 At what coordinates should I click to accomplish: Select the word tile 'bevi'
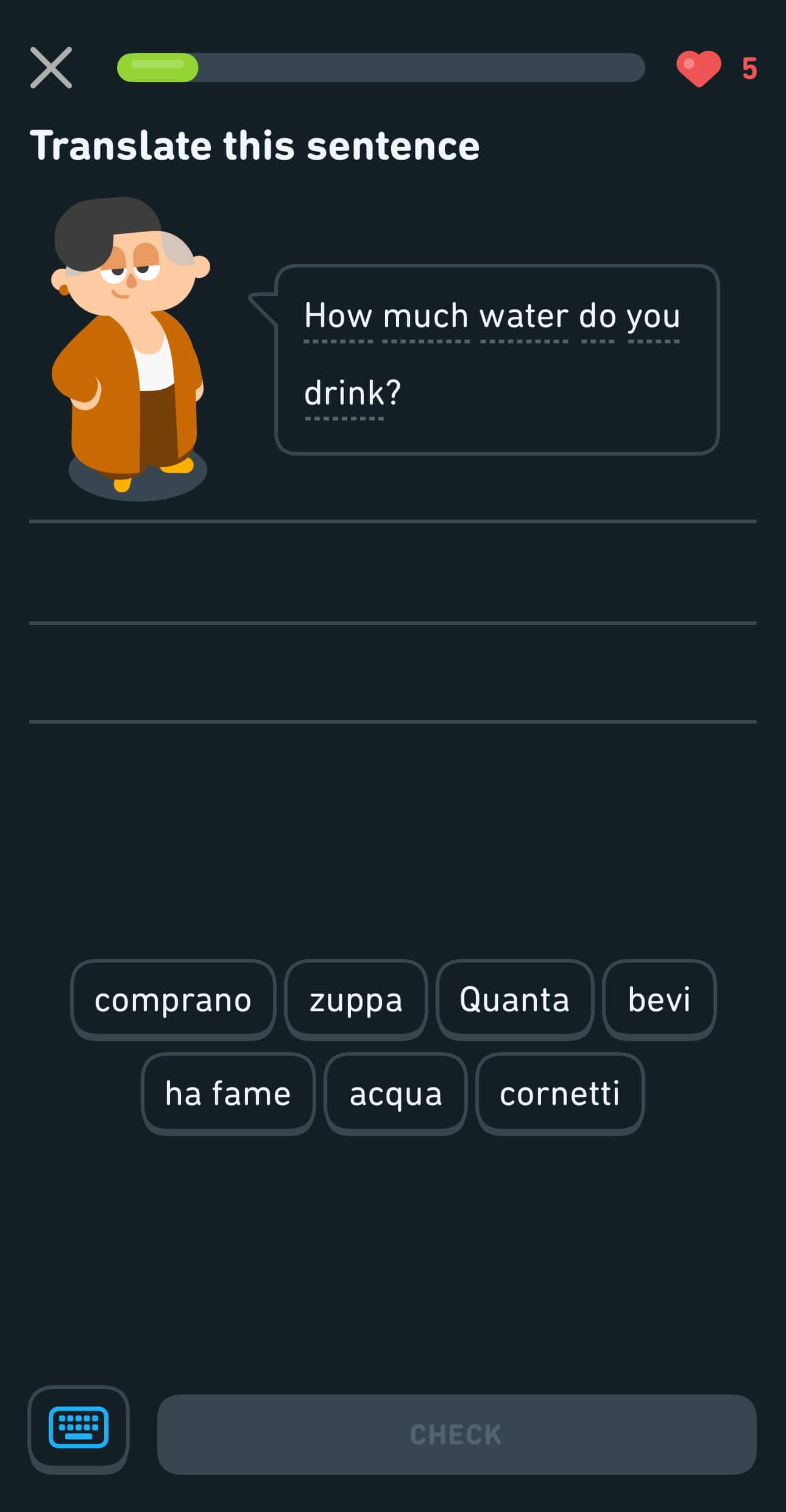[x=659, y=1000]
